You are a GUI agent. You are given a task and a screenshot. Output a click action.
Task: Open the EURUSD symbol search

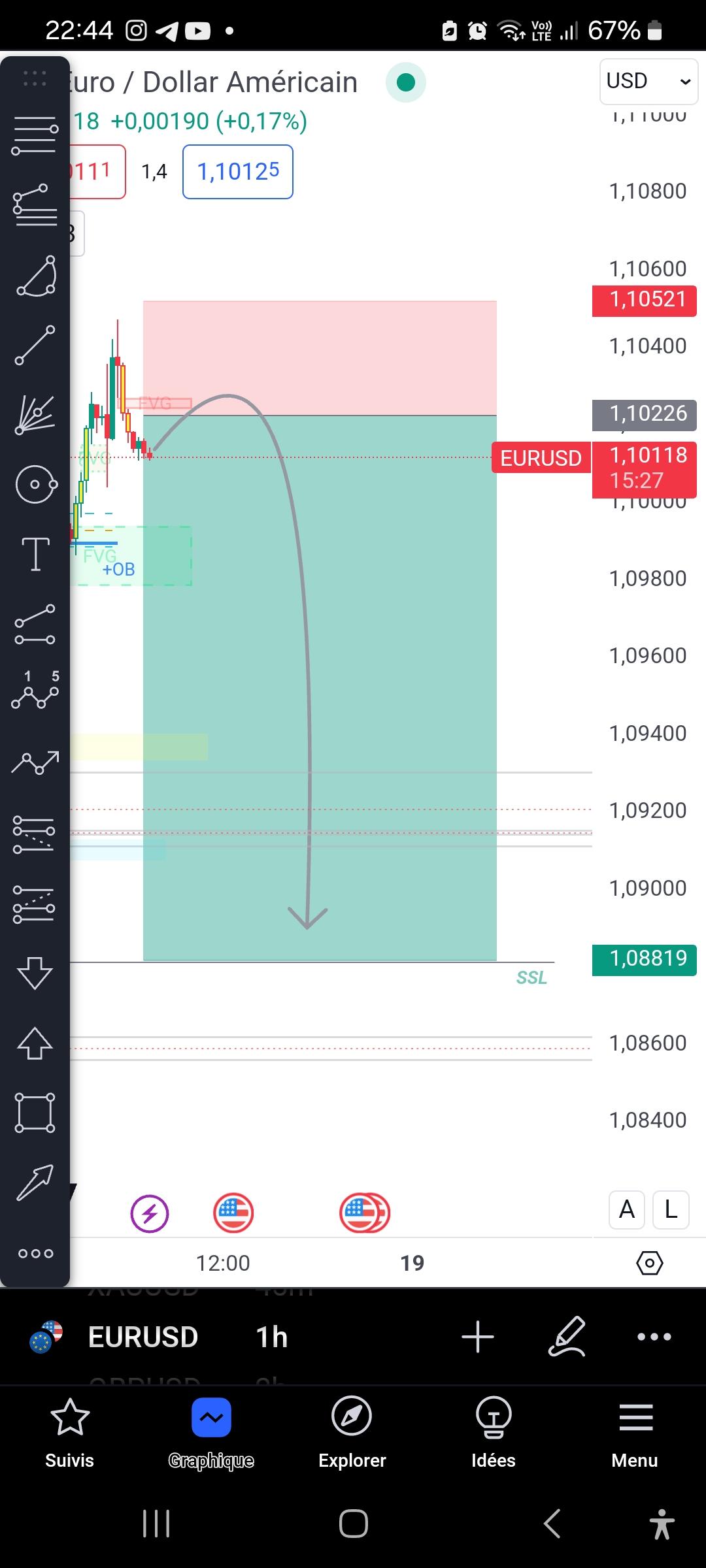click(x=143, y=1337)
